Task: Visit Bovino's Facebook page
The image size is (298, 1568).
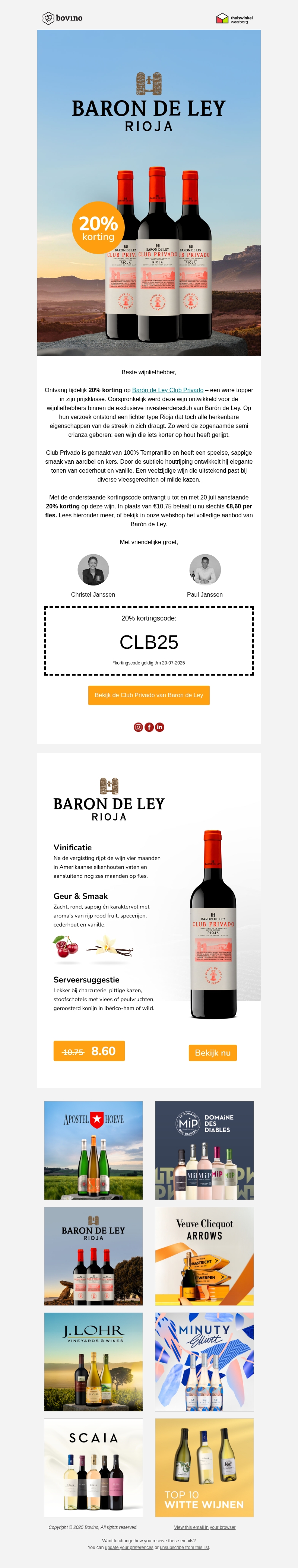Action: point(149,727)
